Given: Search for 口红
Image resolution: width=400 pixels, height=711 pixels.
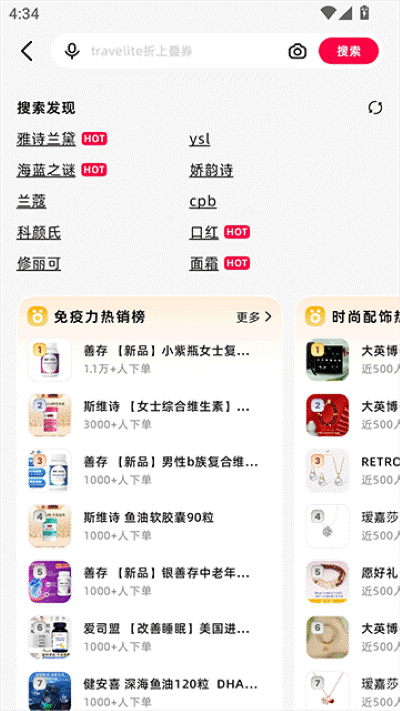Looking at the screenshot, I should pyautogui.click(x=204, y=232).
